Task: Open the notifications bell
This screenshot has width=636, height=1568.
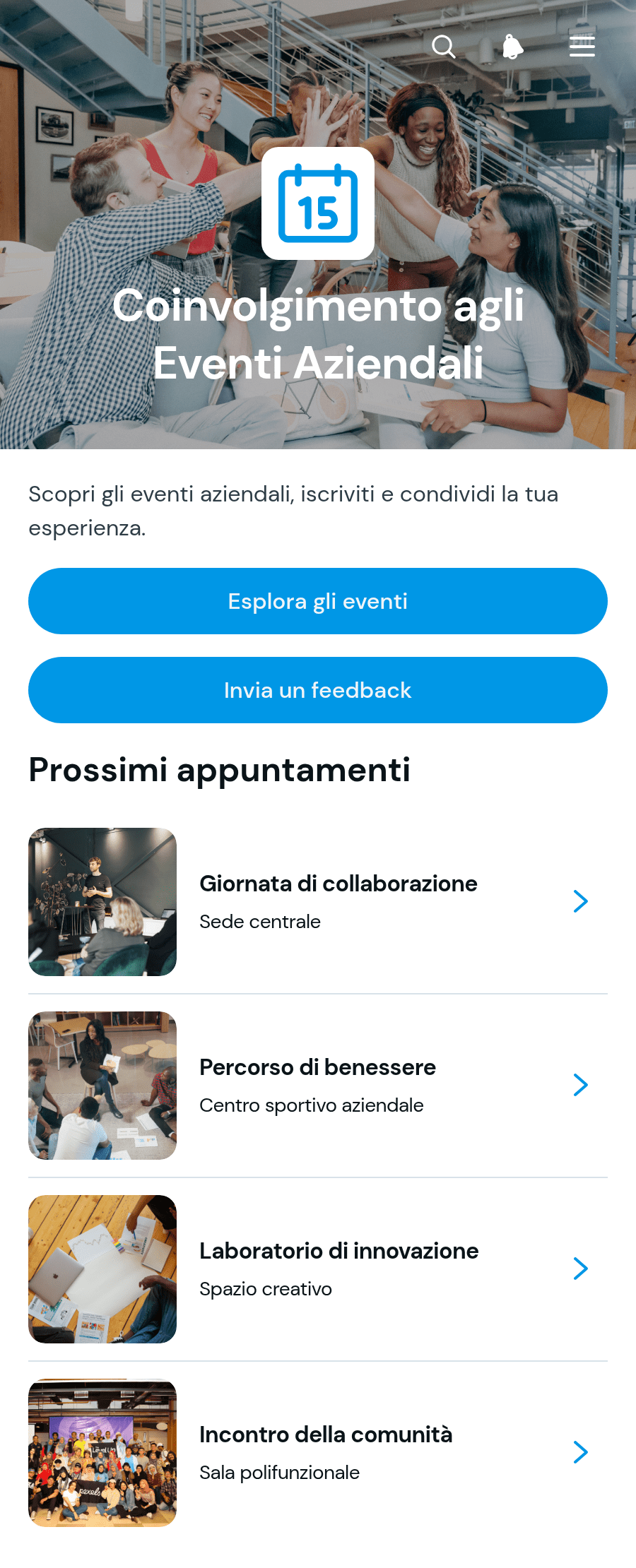Action: [513, 47]
